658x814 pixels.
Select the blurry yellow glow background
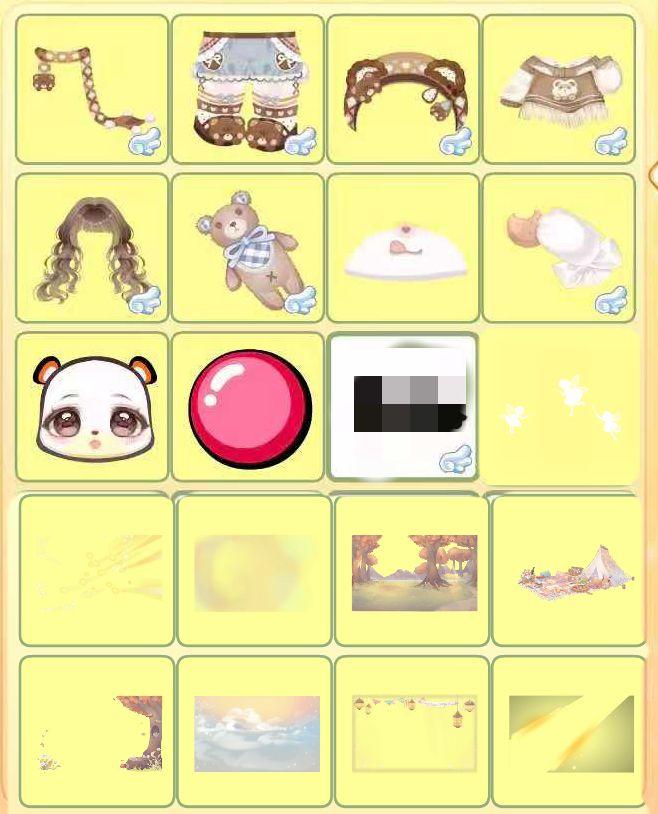click(254, 571)
